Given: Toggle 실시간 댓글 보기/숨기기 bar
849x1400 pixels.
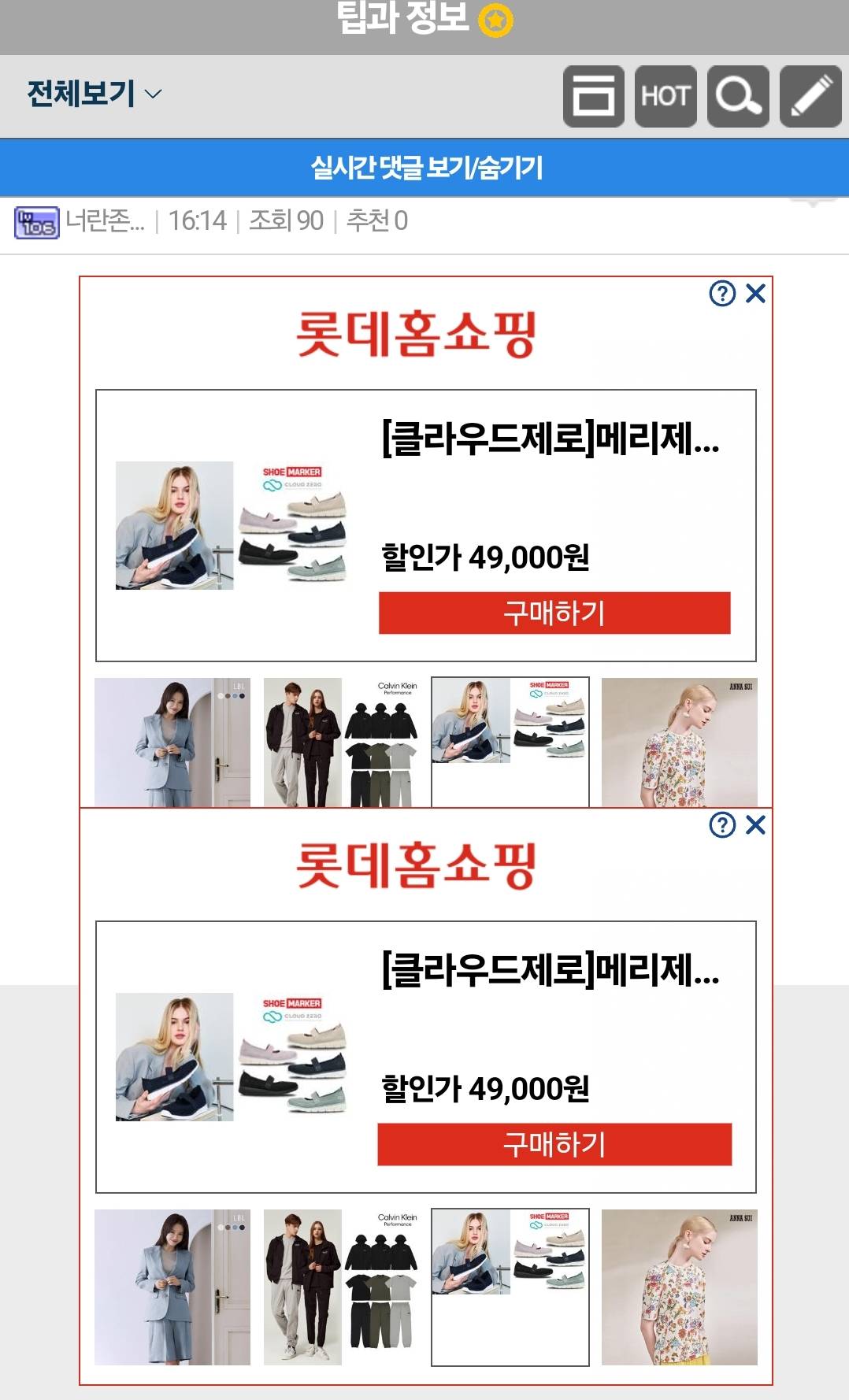Looking at the screenshot, I should (425, 168).
